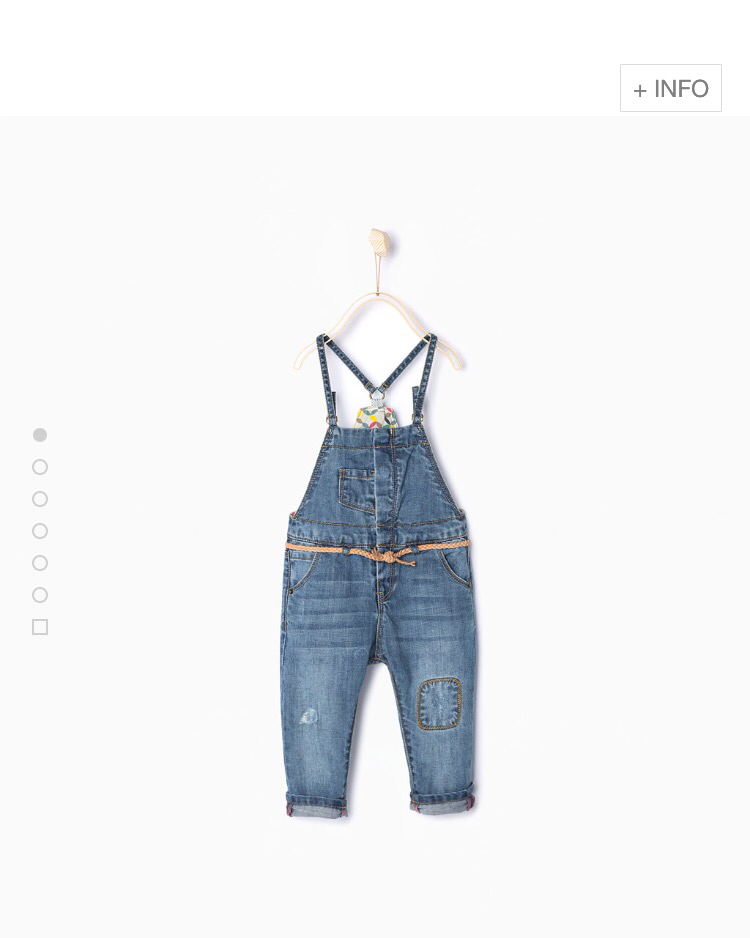Jump to the second image indicator dot
The height and width of the screenshot is (938, 750).
click(40, 467)
